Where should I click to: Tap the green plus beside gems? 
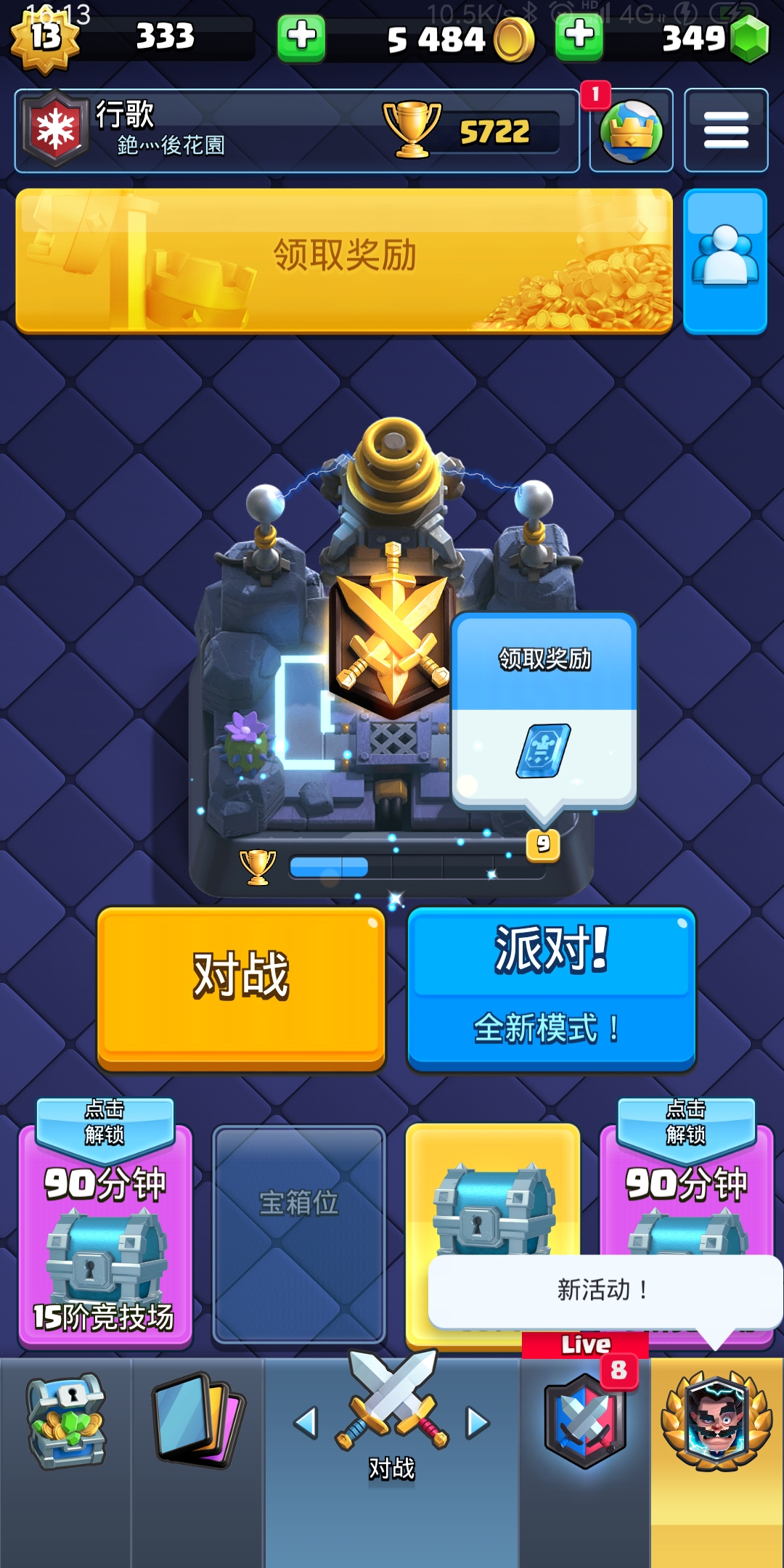(x=579, y=36)
